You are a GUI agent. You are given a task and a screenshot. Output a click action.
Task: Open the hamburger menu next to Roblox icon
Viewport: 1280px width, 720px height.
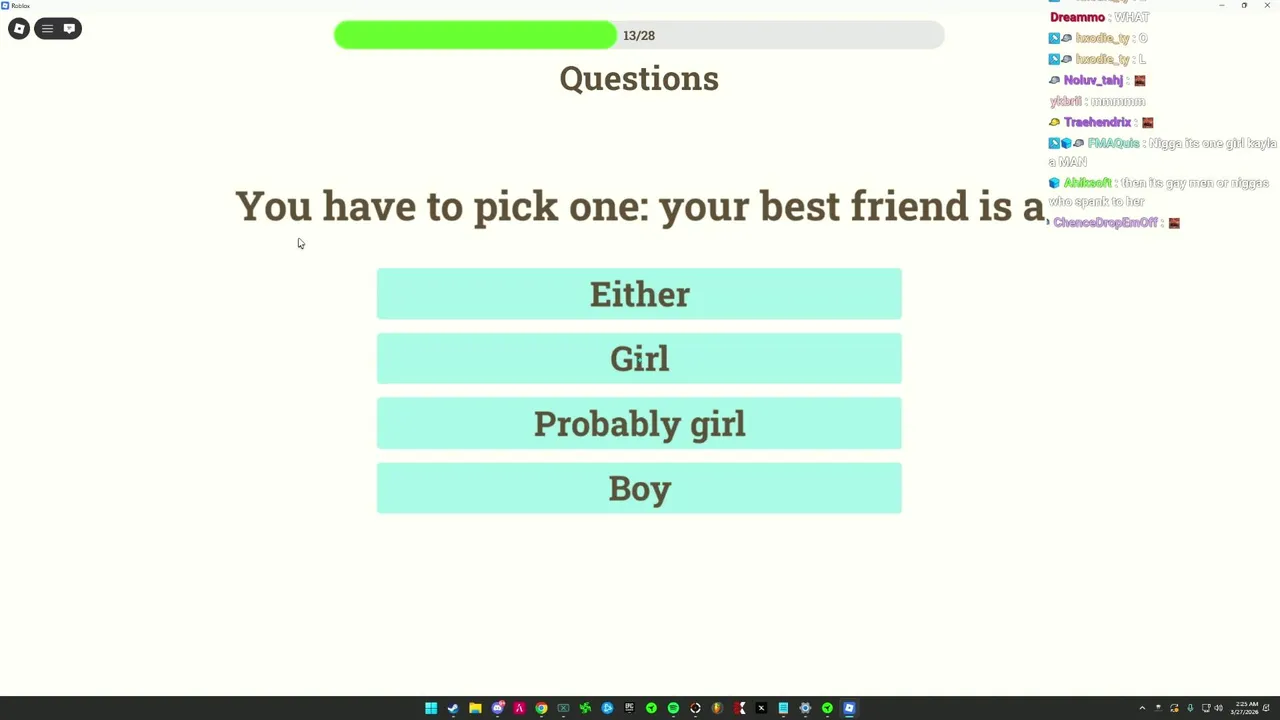(x=47, y=29)
